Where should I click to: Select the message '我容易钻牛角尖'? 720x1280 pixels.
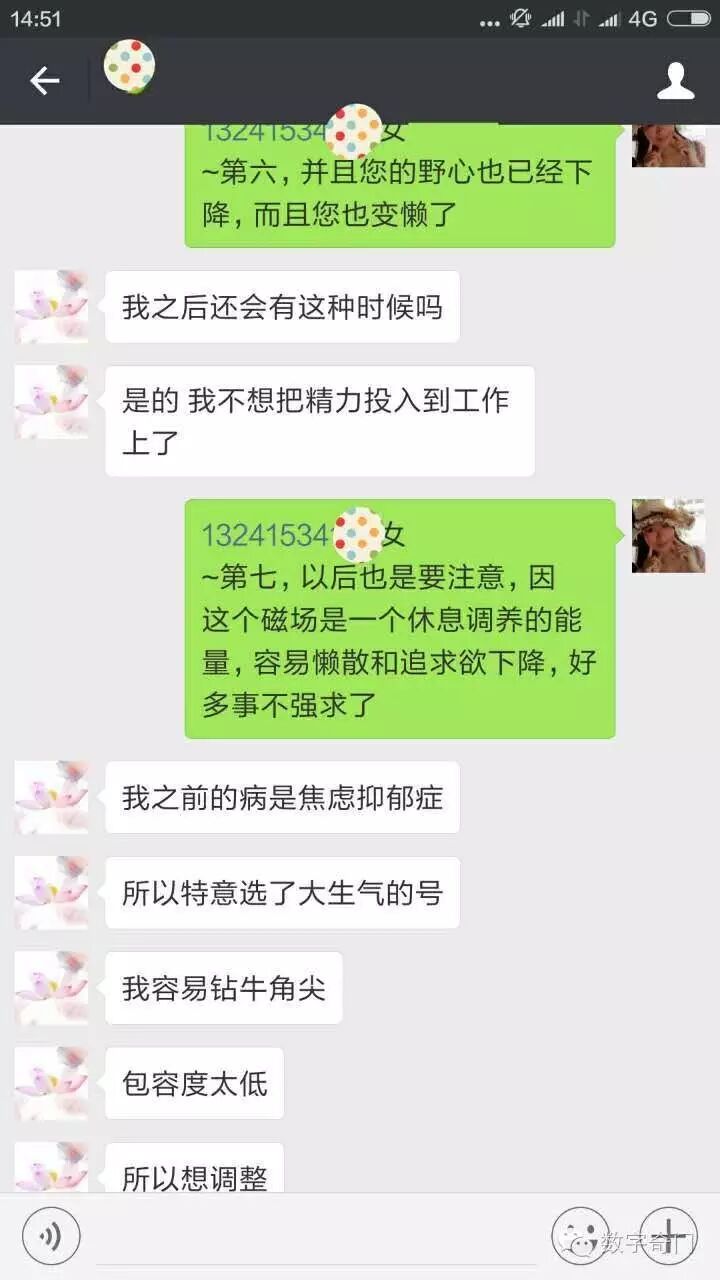coord(222,987)
